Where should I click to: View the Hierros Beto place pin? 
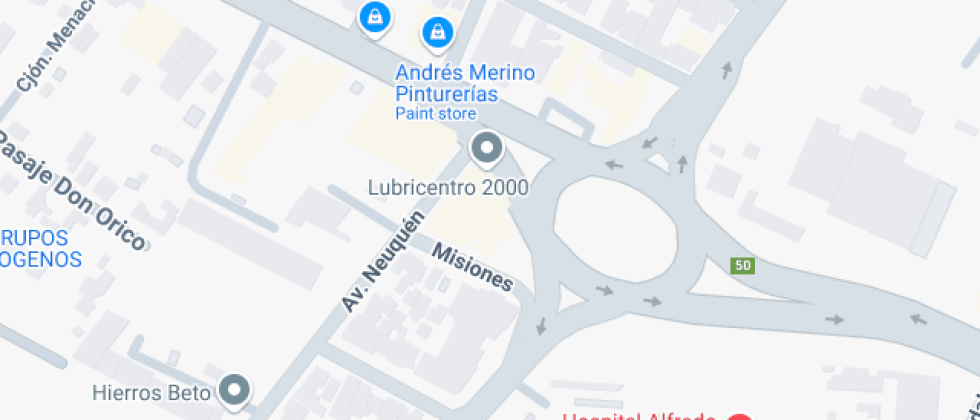pyautogui.click(x=235, y=390)
